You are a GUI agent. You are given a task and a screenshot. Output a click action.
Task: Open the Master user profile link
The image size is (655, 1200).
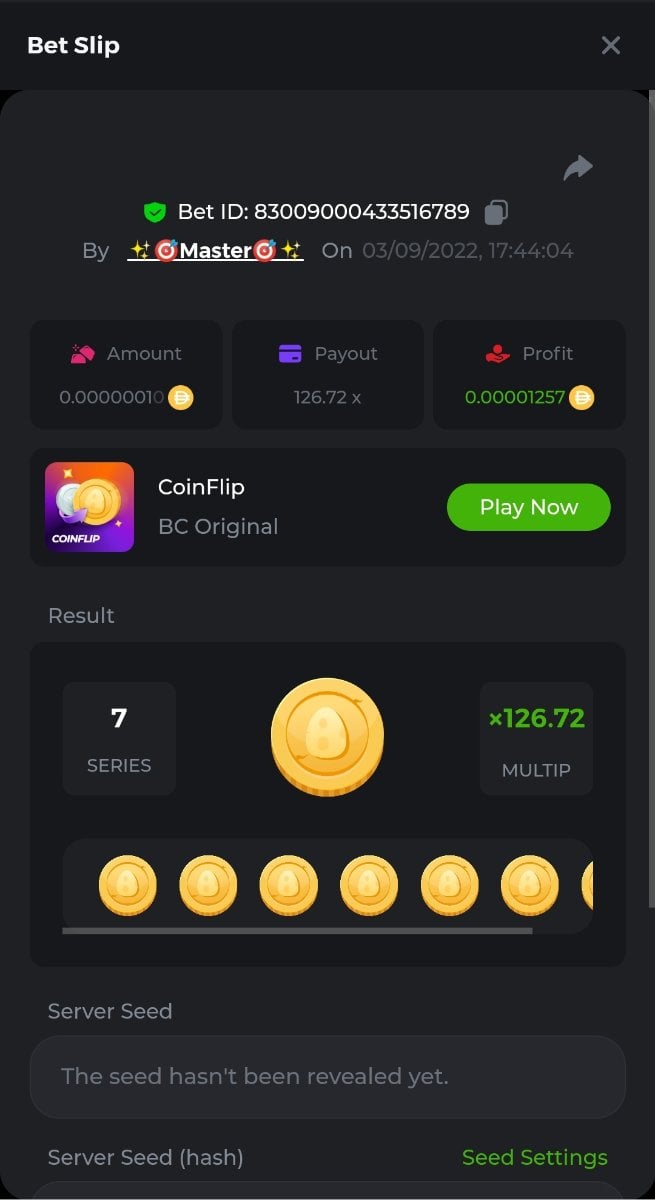pyautogui.click(x=215, y=250)
